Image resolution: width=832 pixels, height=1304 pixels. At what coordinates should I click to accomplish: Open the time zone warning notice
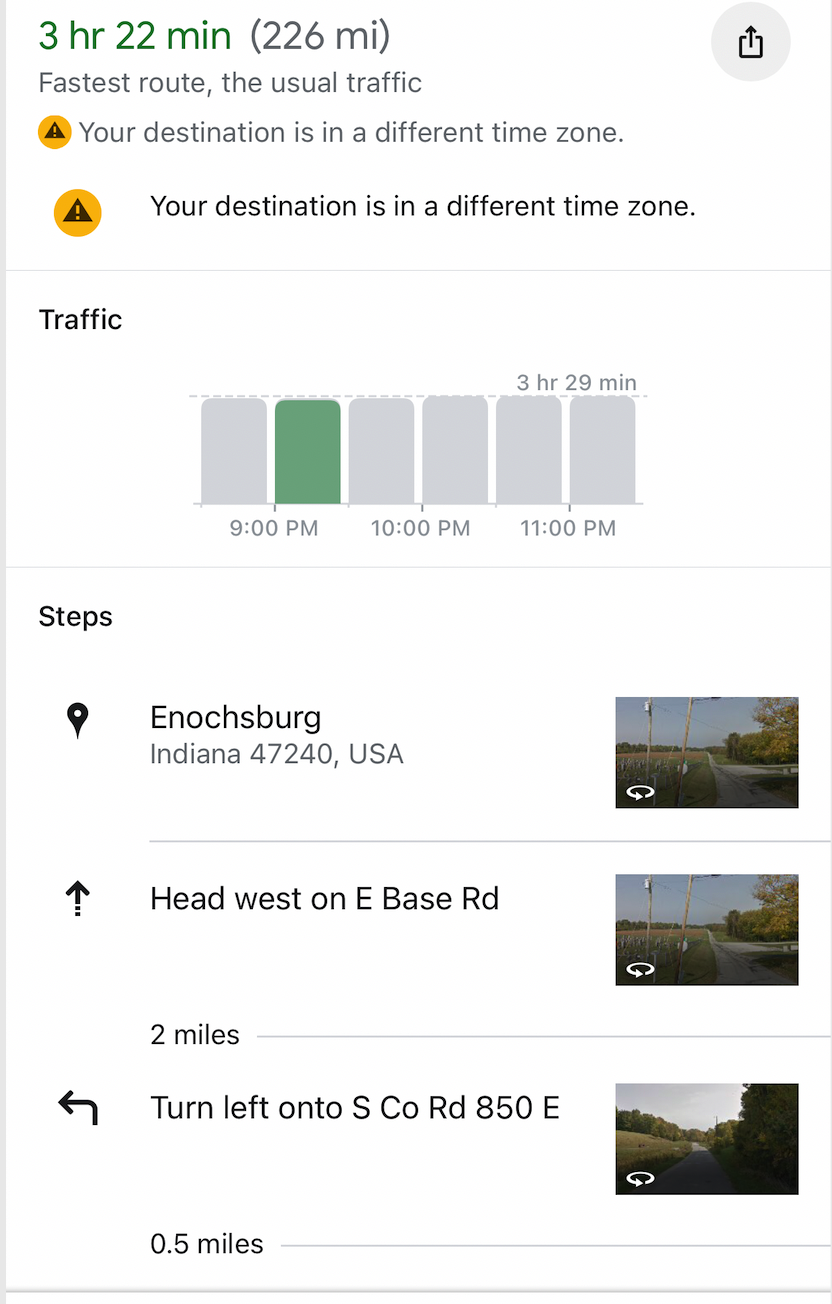coord(421,207)
